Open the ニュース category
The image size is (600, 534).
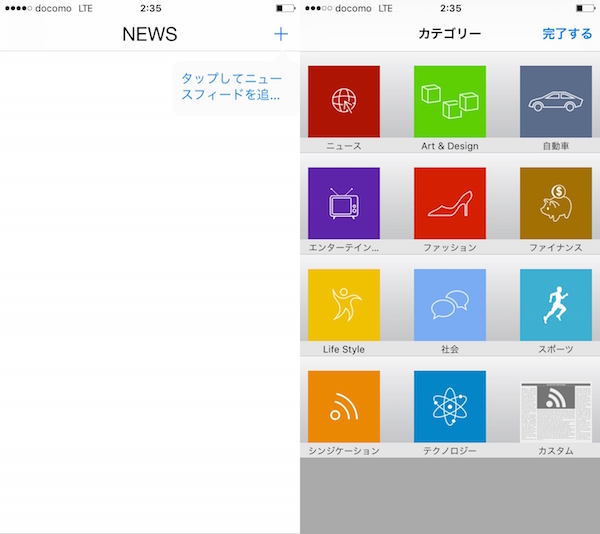344,102
